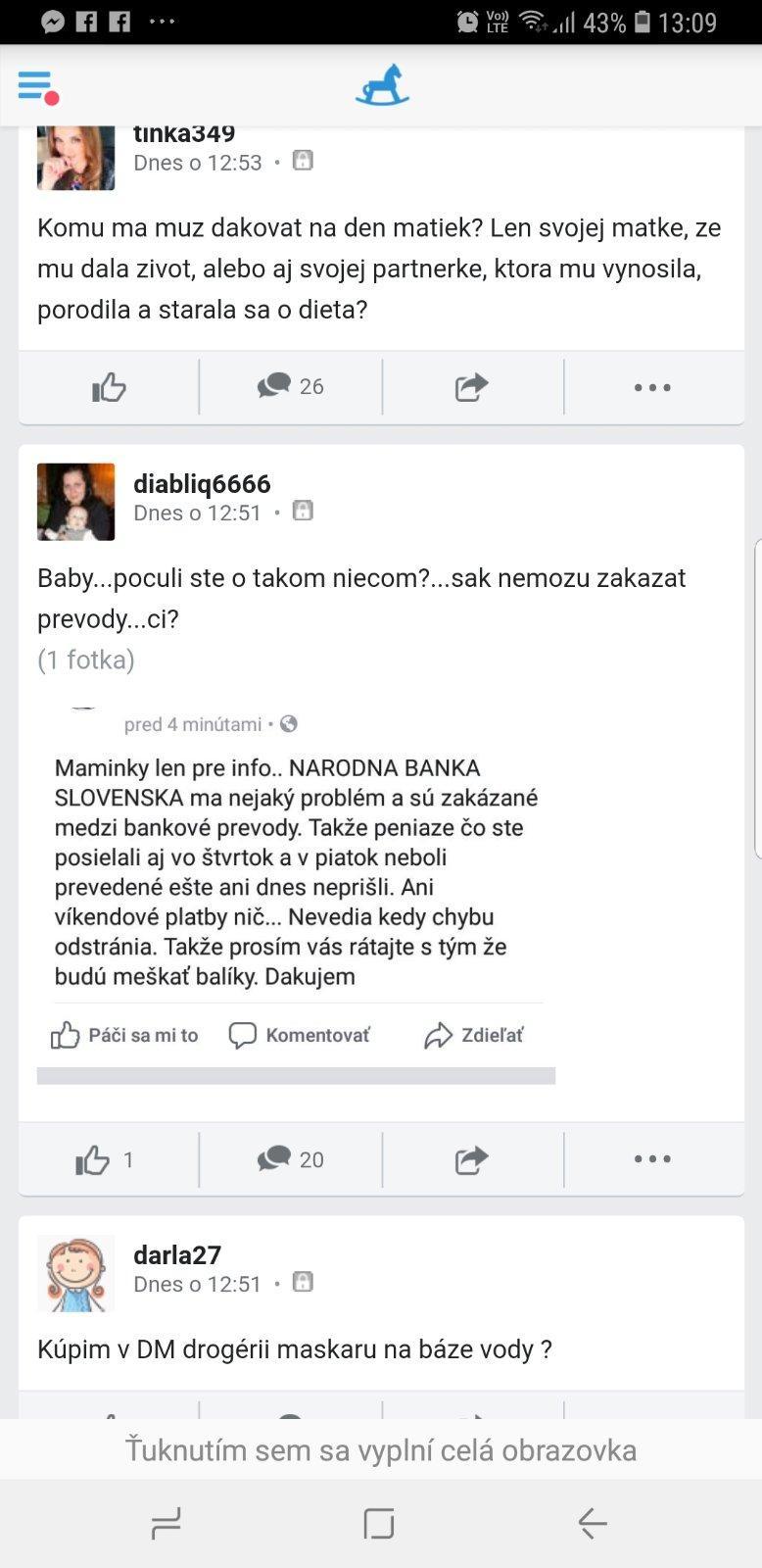Like tinka349's post about den matiek

click(109, 387)
